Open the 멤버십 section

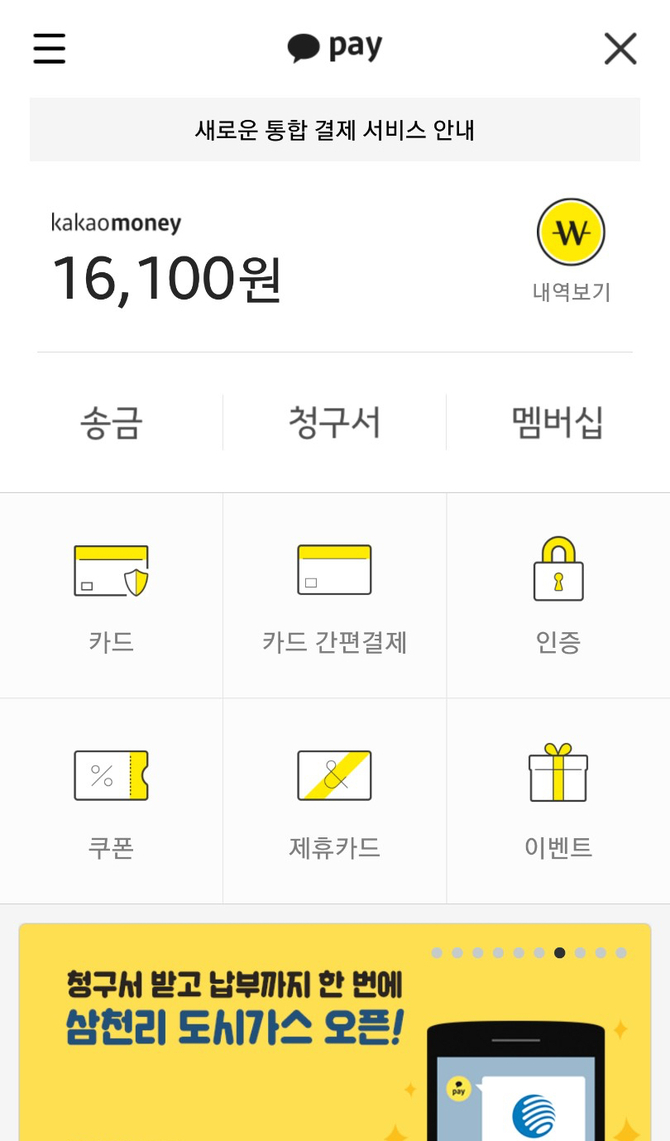pos(557,423)
